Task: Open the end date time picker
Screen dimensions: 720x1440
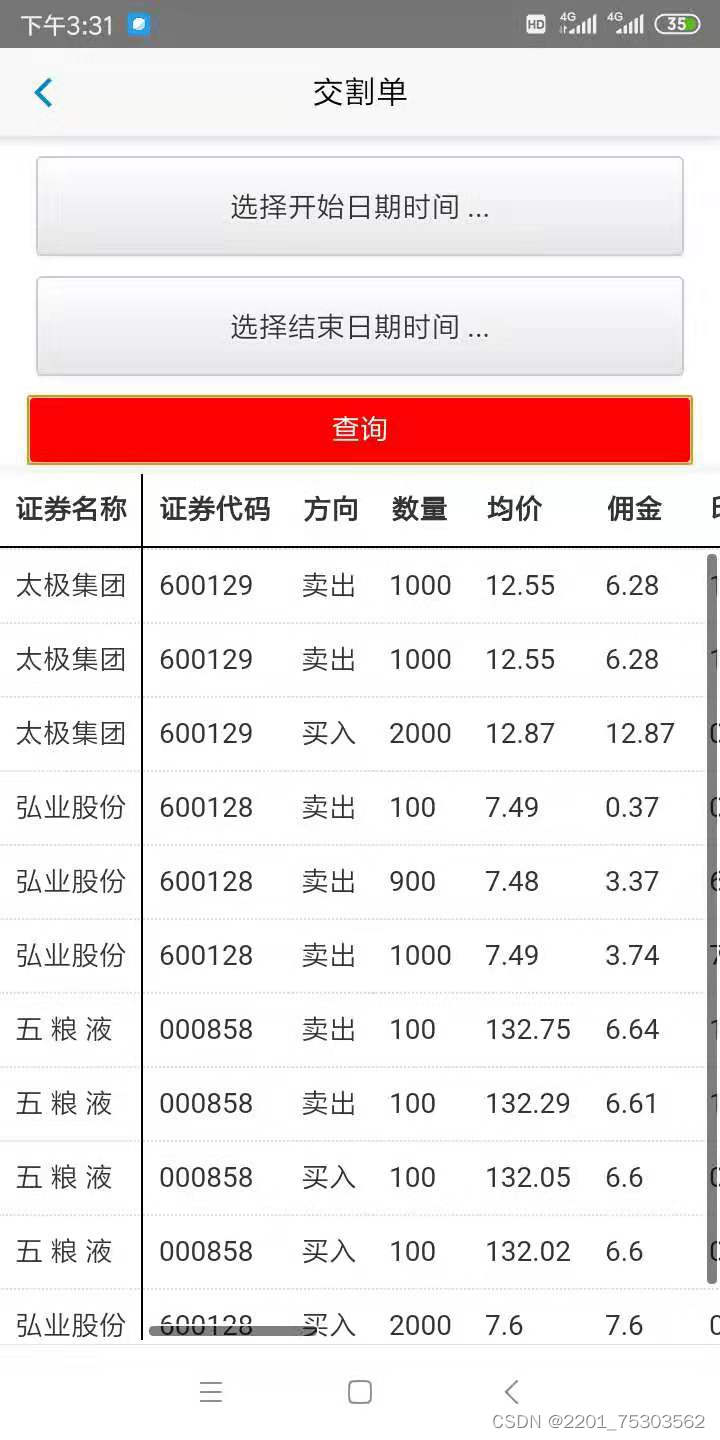Action: tap(360, 326)
